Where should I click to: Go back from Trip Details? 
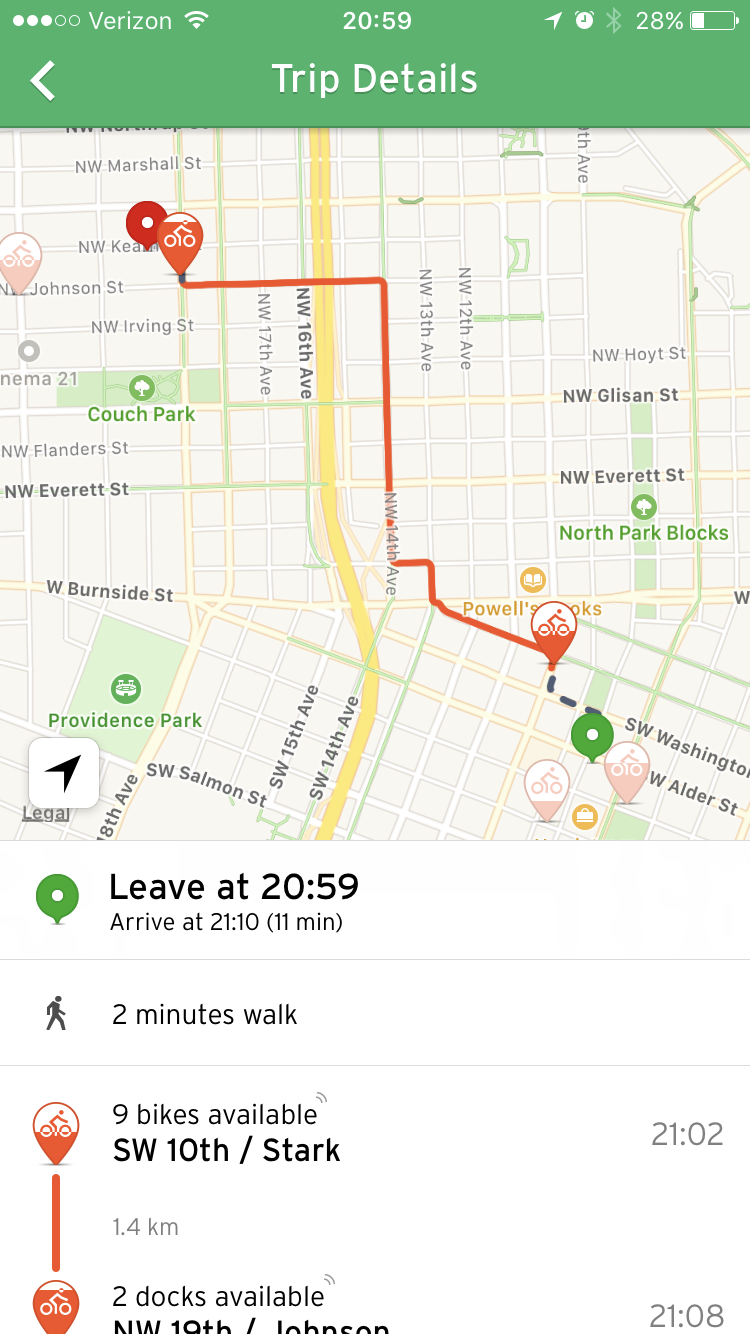43,80
